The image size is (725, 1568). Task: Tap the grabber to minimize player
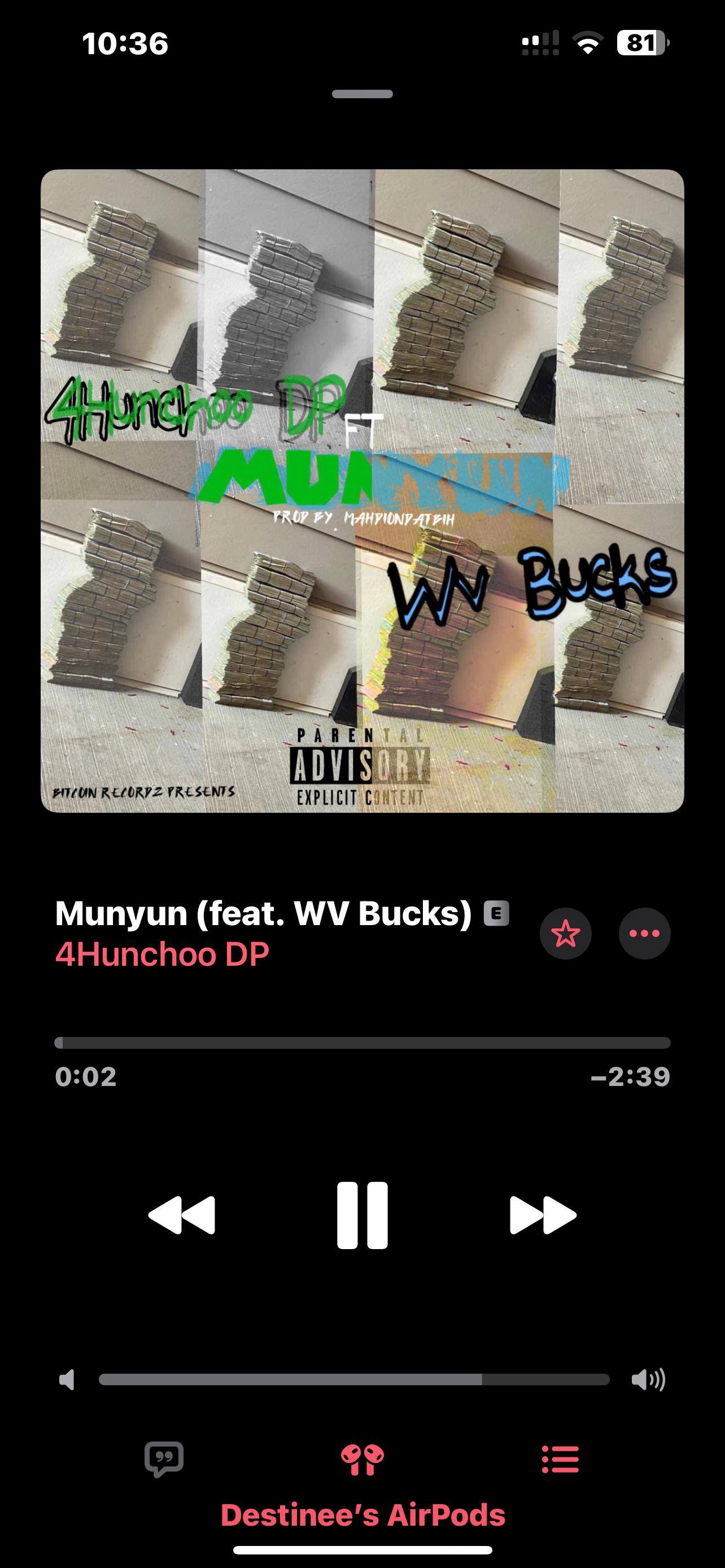[362, 94]
